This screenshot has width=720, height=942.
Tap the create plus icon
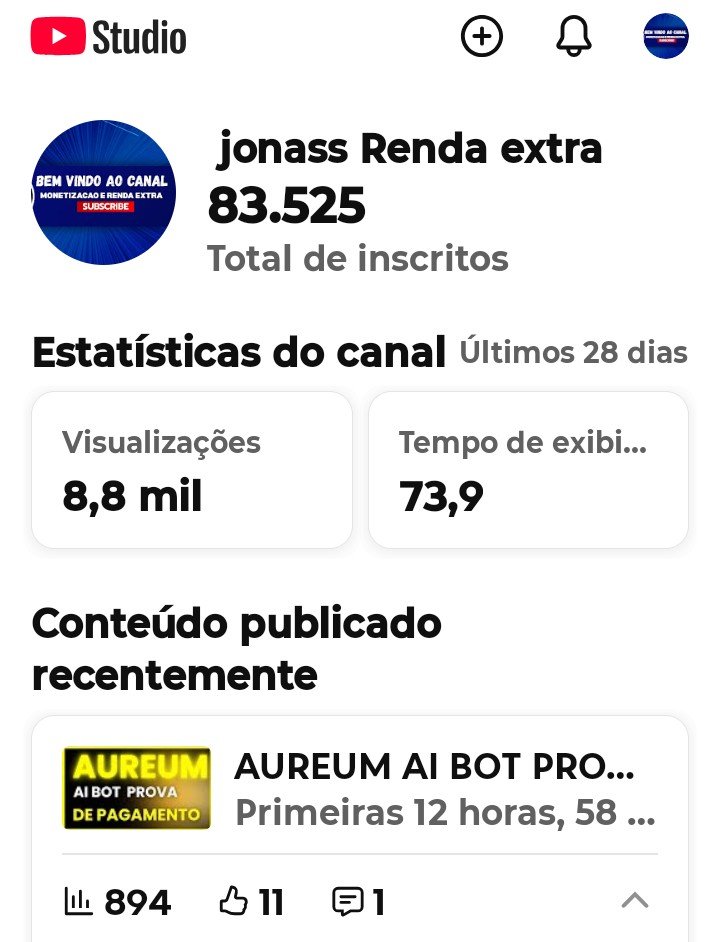point(481,37)
